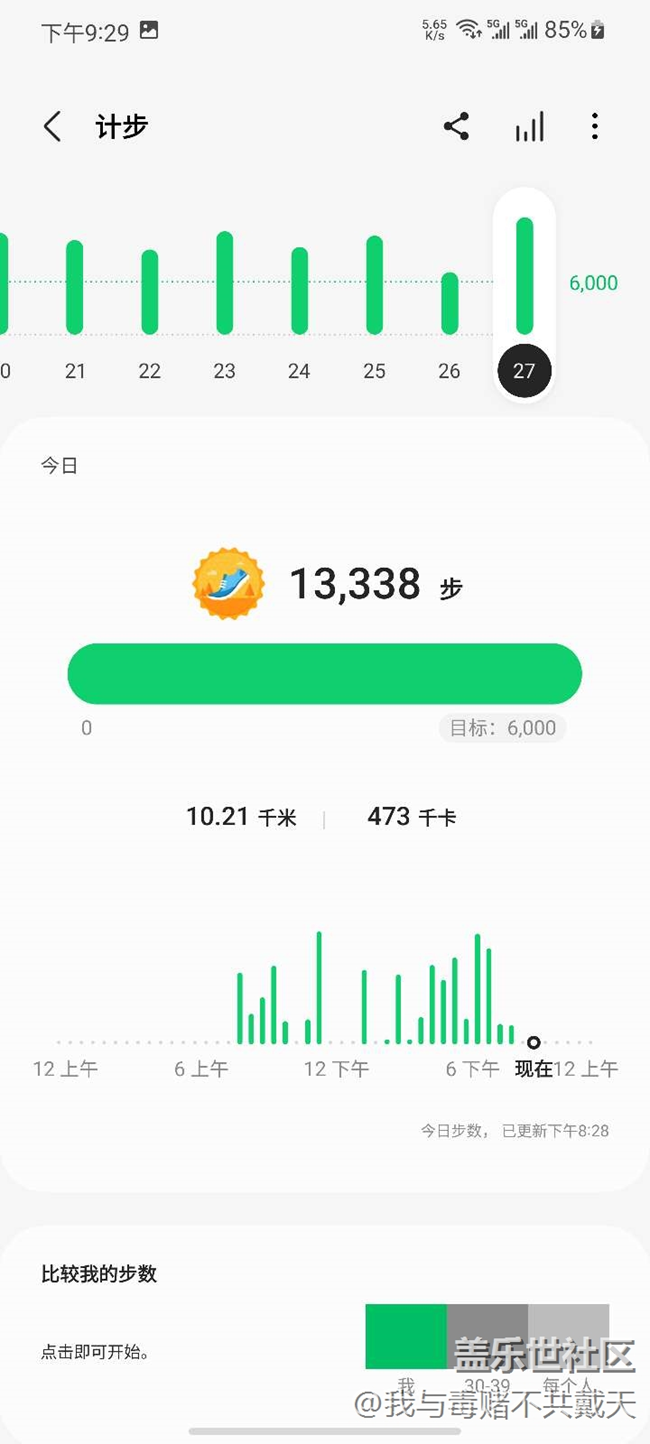Share today's step count
Viewport: 650px width, 1444px height.
(456, 127)
